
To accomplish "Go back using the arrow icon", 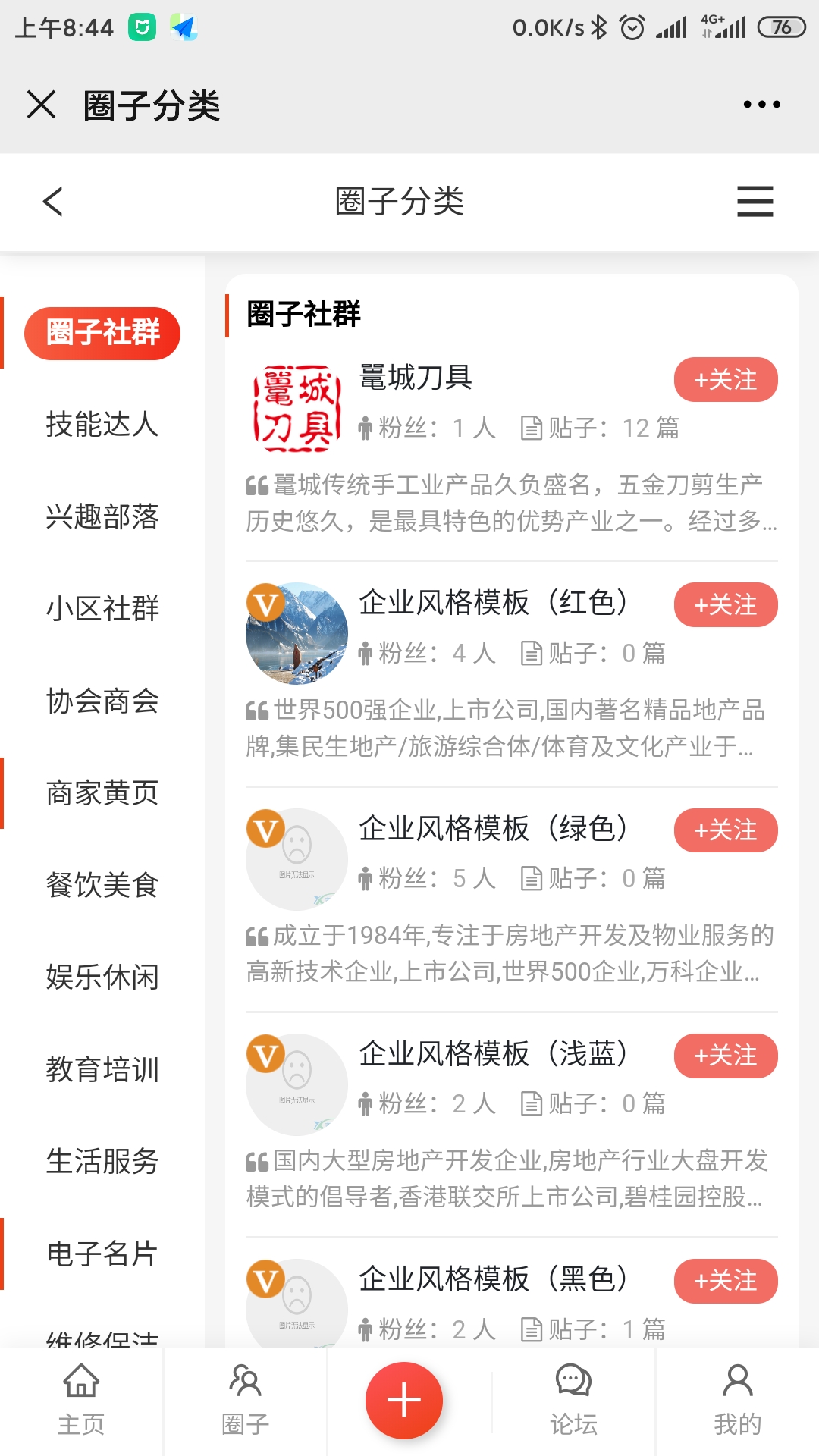I will (x=53, y=202).
